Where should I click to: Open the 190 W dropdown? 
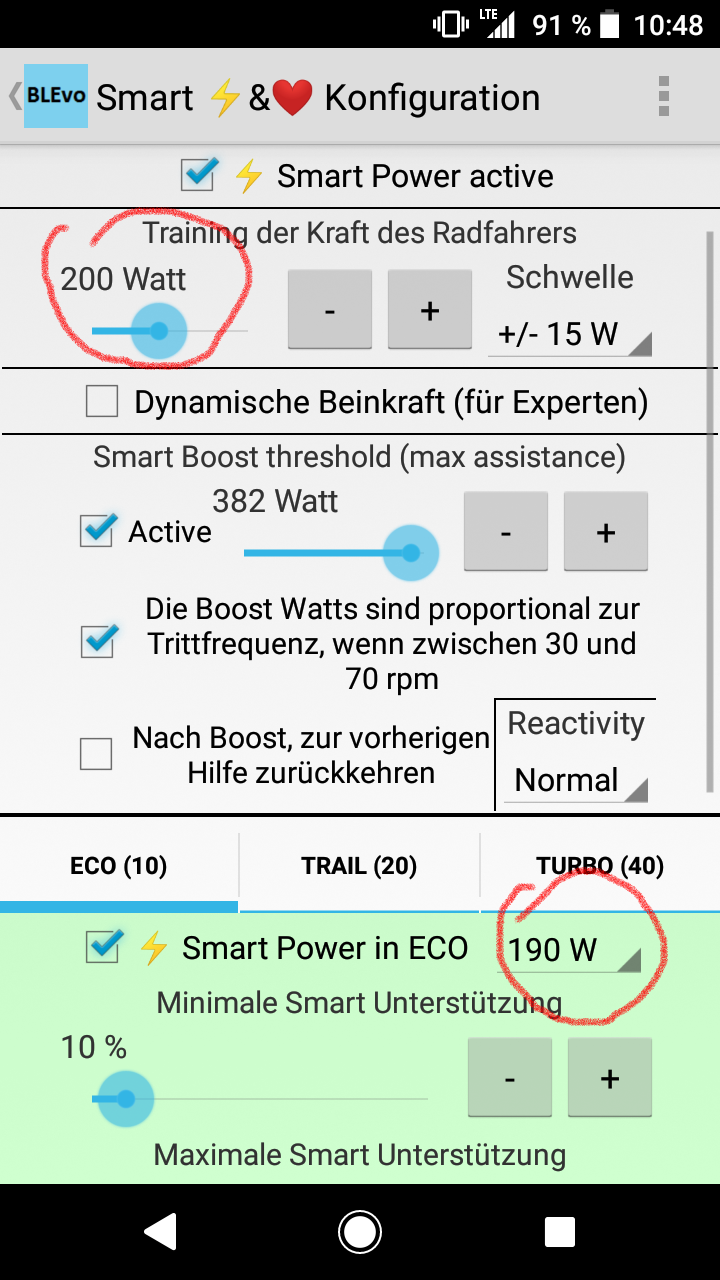pyautogui.click(x=570, y=948)
